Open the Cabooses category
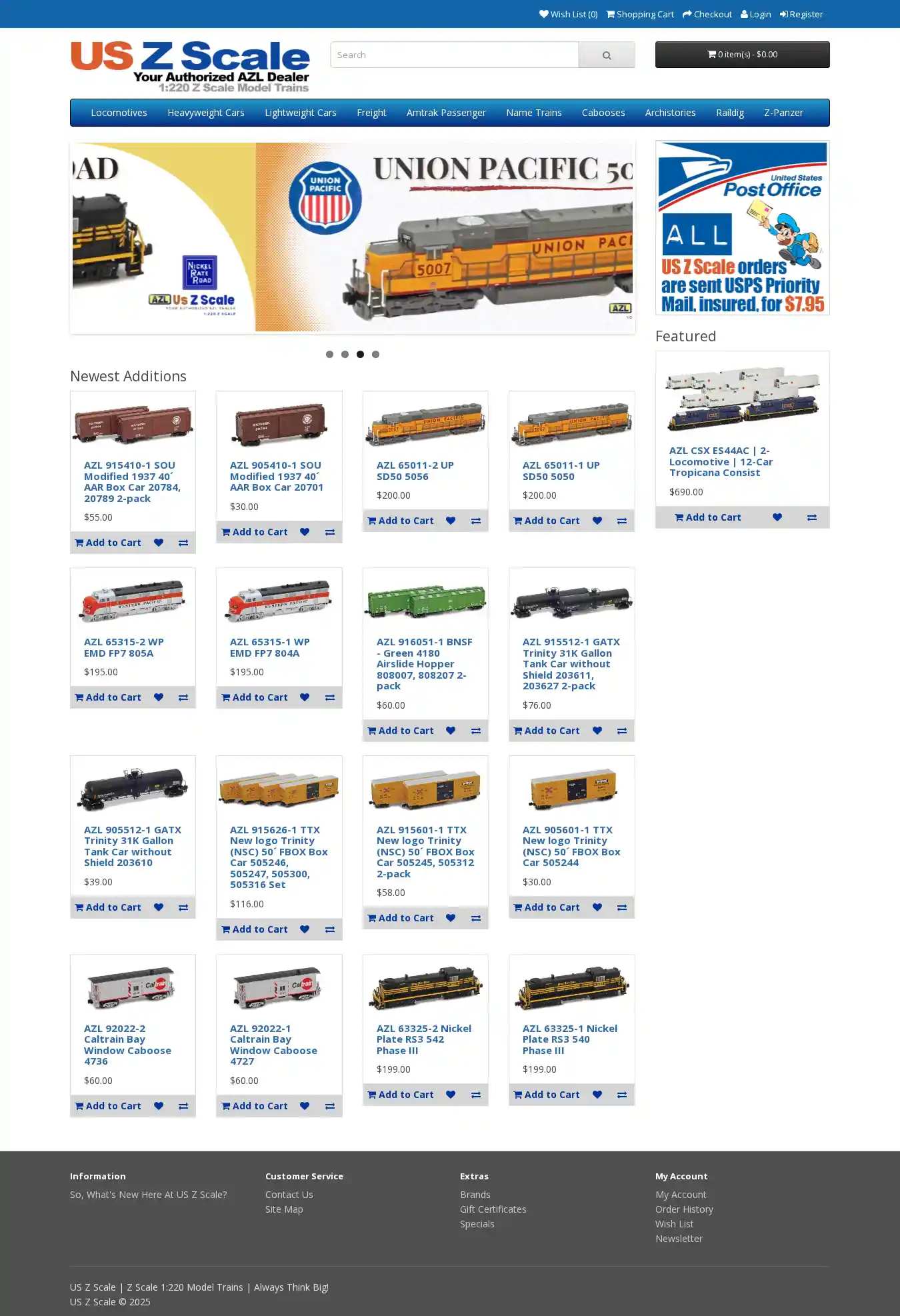900x1316 pixels. [x=603, y=113]
